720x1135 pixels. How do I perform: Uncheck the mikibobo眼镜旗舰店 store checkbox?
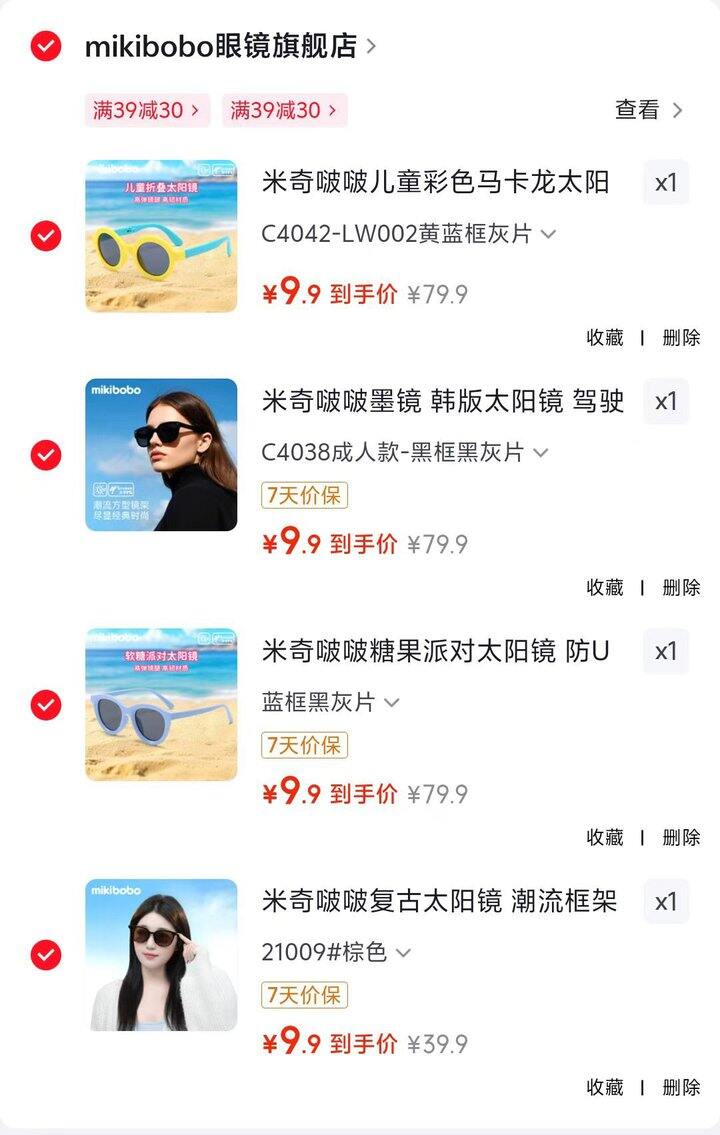[46, 46]
